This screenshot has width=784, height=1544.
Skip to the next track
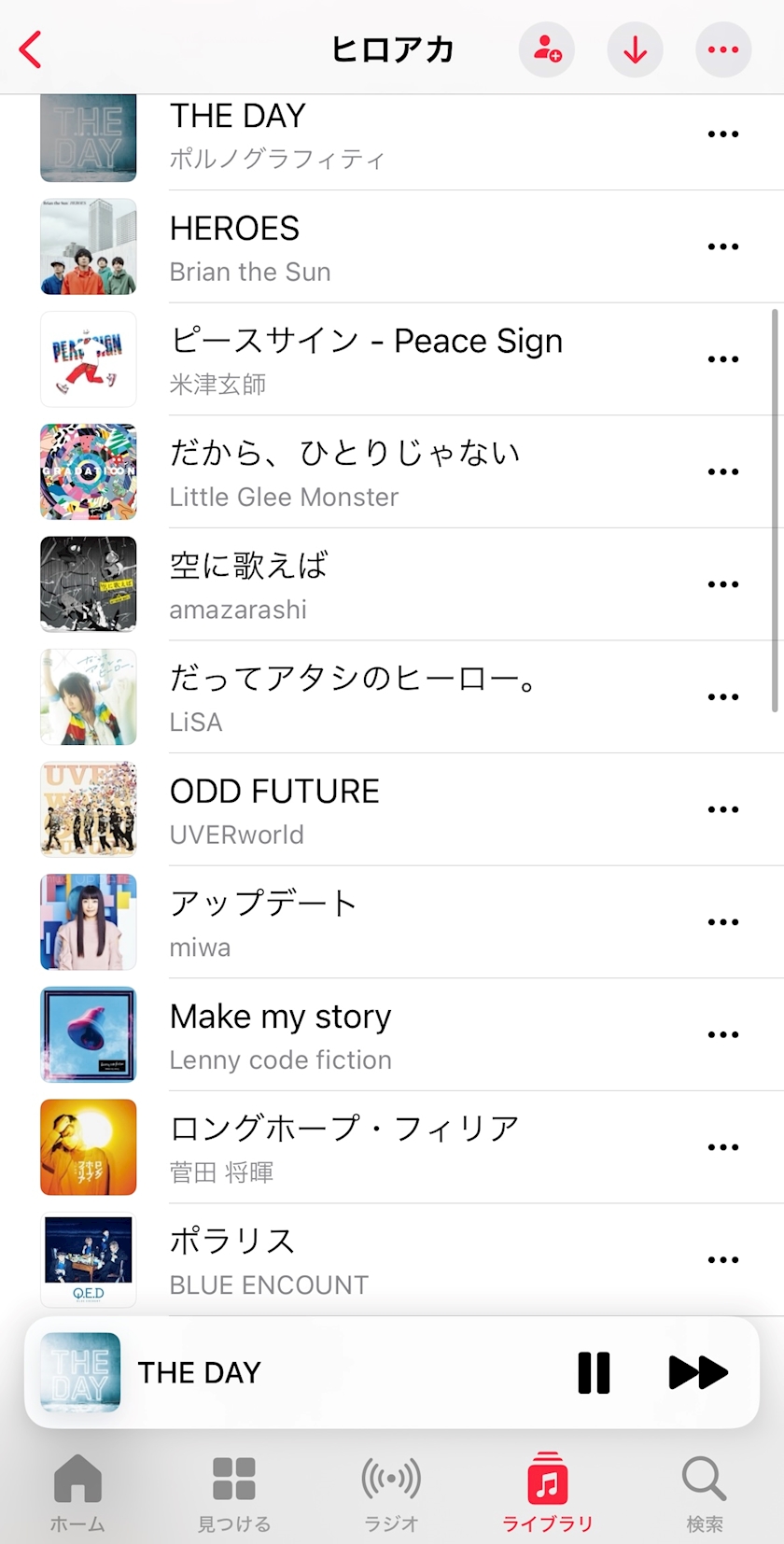click(698, 1372)
